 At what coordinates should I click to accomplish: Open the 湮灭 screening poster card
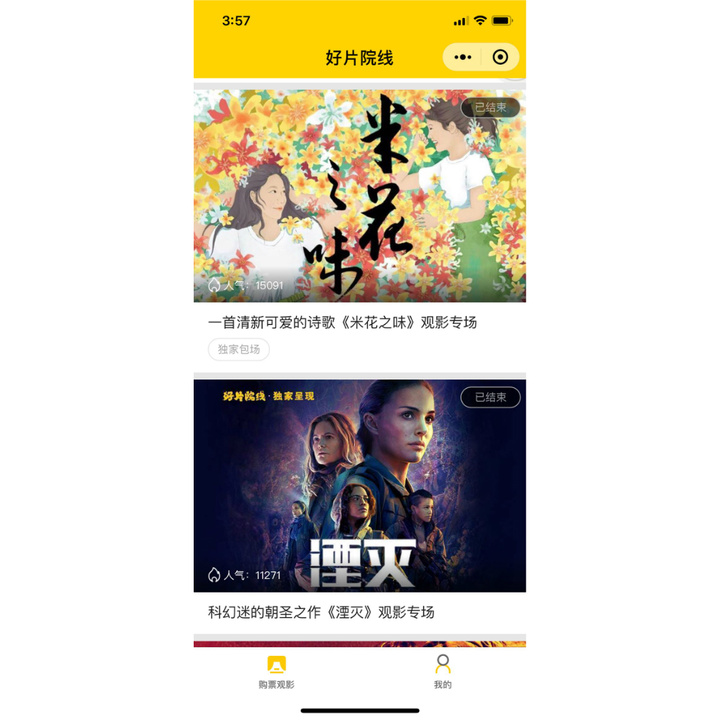tap(359, 485)
